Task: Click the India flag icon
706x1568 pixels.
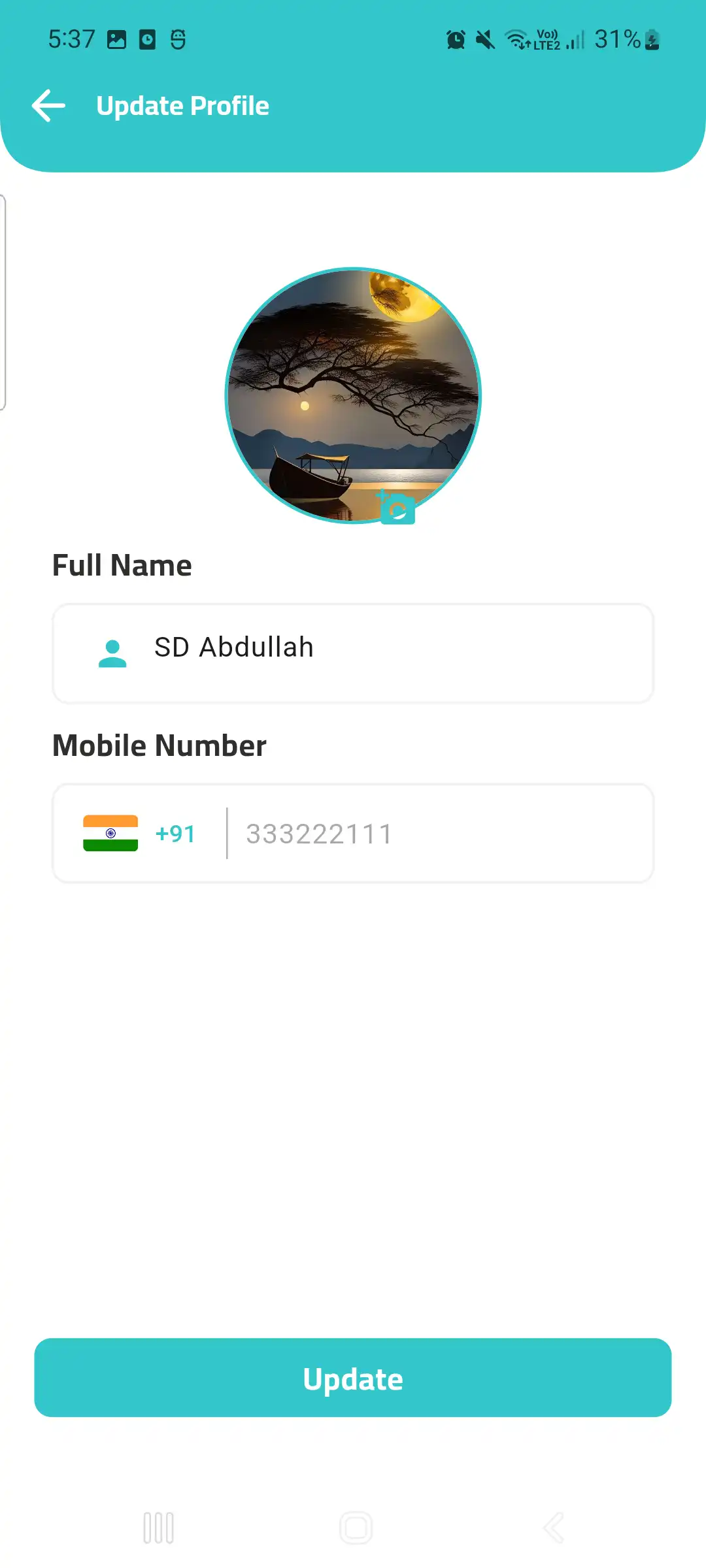Action: (x=110, y=832)
